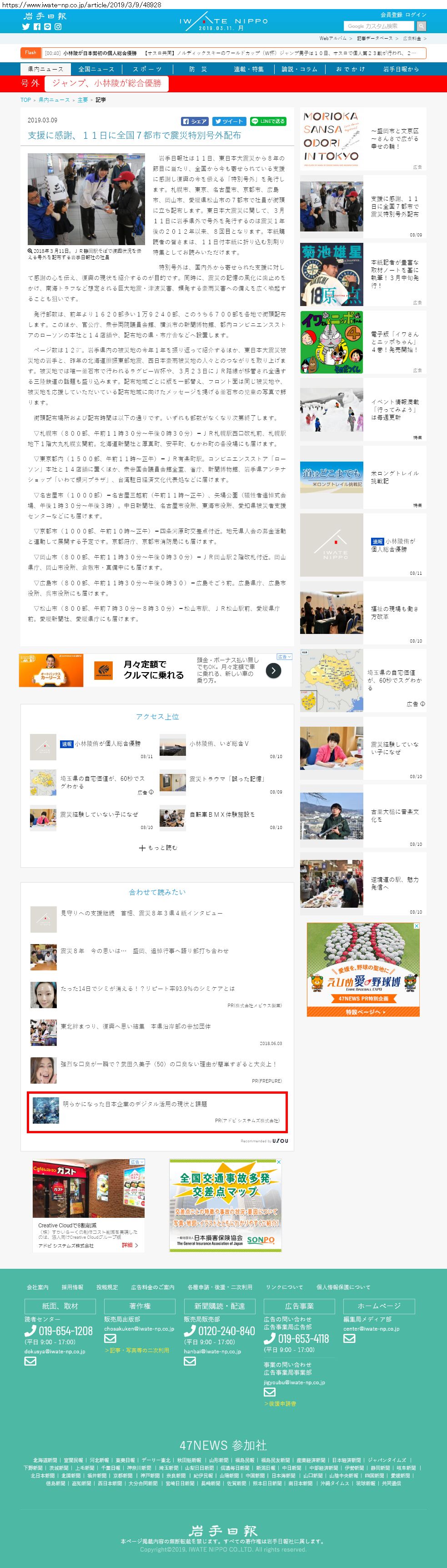
Task: Open 東北絆まつり recommended article
Action: point(135,1026)
